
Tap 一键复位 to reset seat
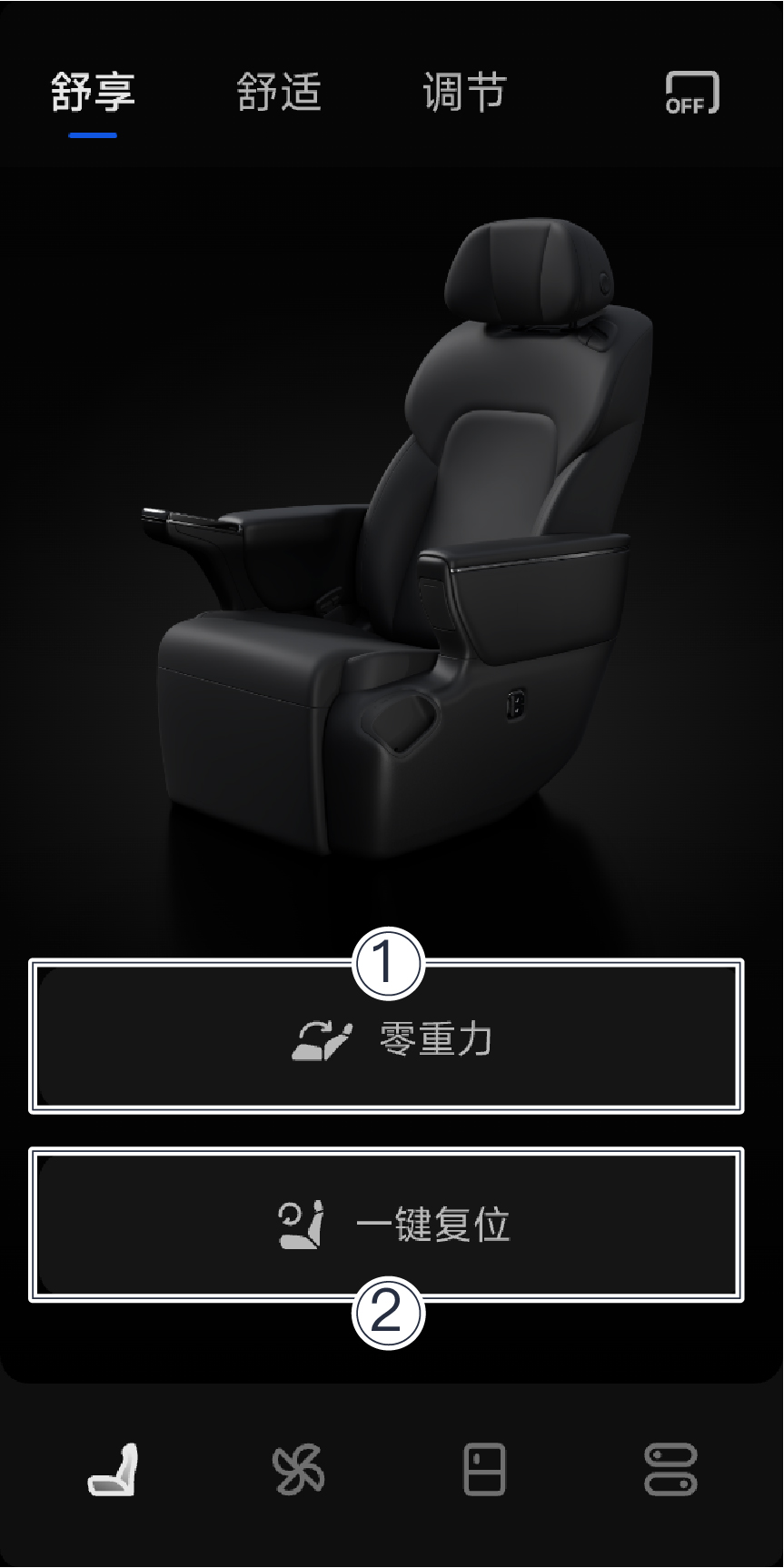[x=387, y=1226]
